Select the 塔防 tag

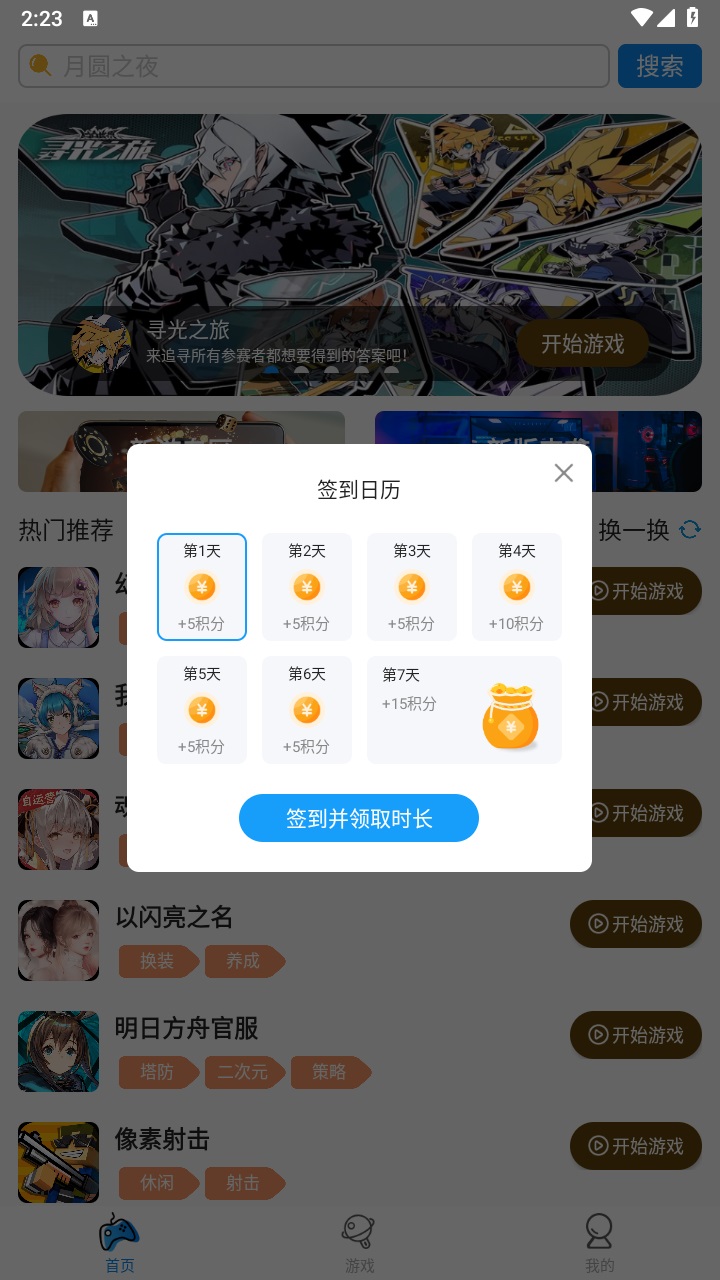click(x=158, y=1073)
